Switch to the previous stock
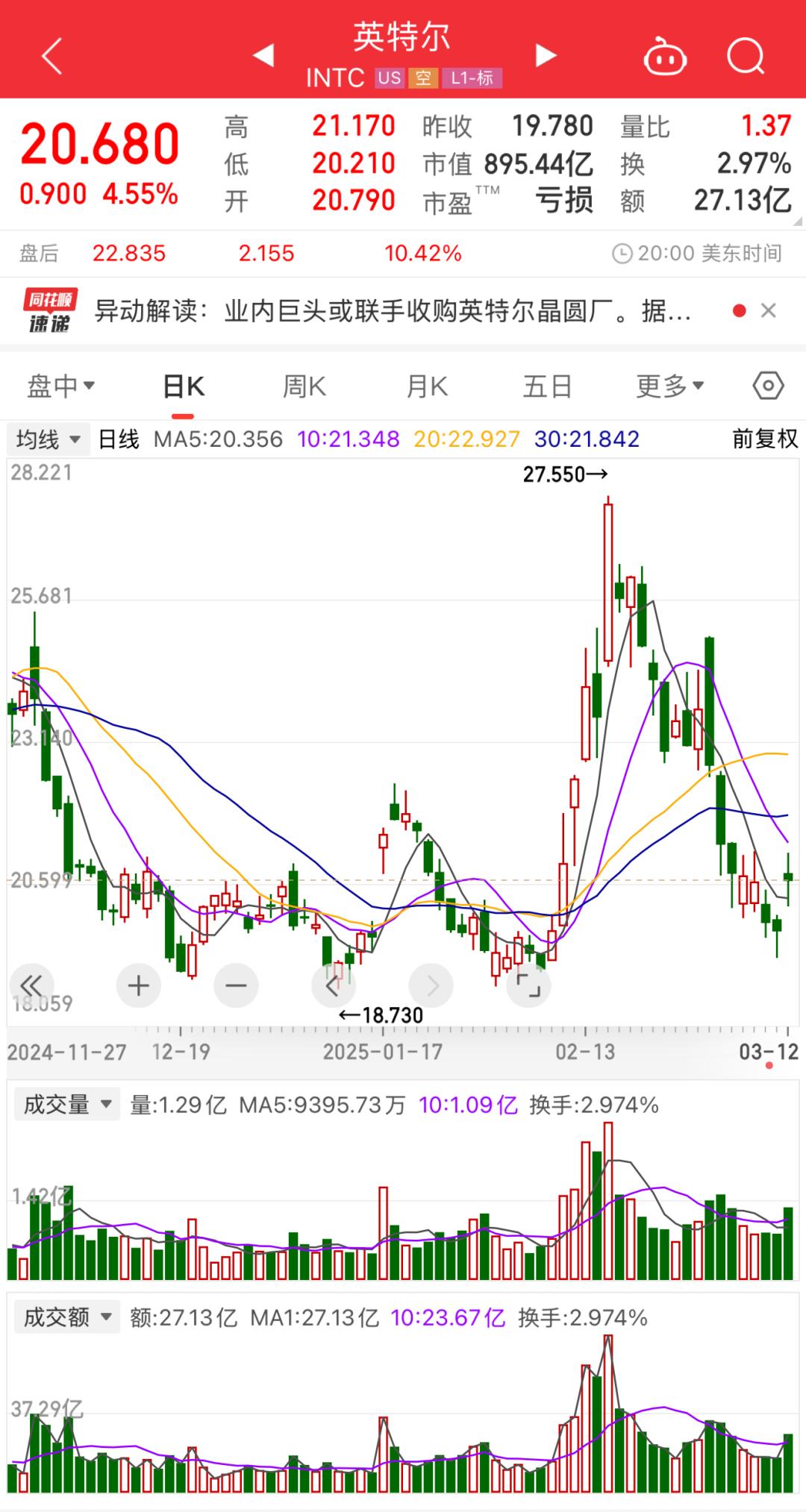 pos(263,55)
